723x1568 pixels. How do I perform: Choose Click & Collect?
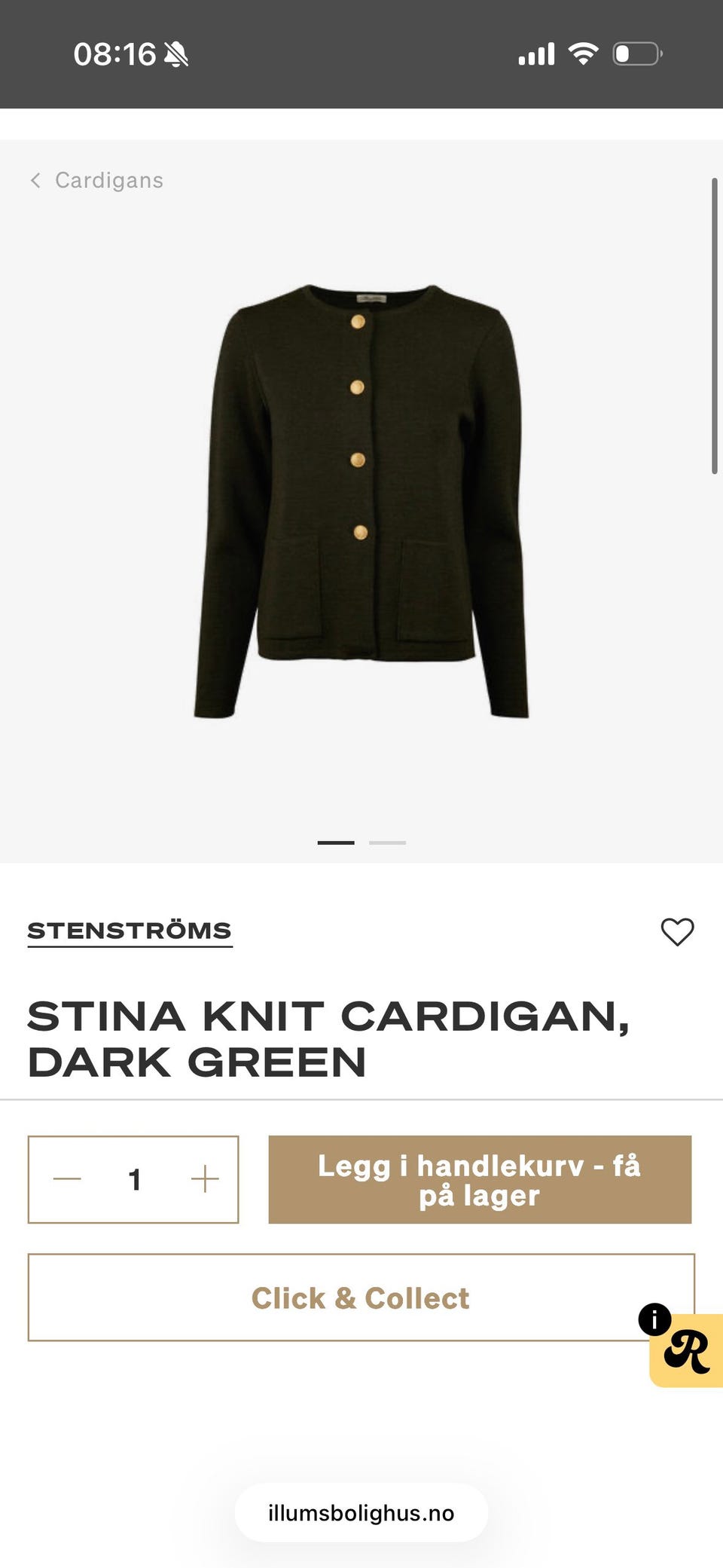pos(361,1297)
